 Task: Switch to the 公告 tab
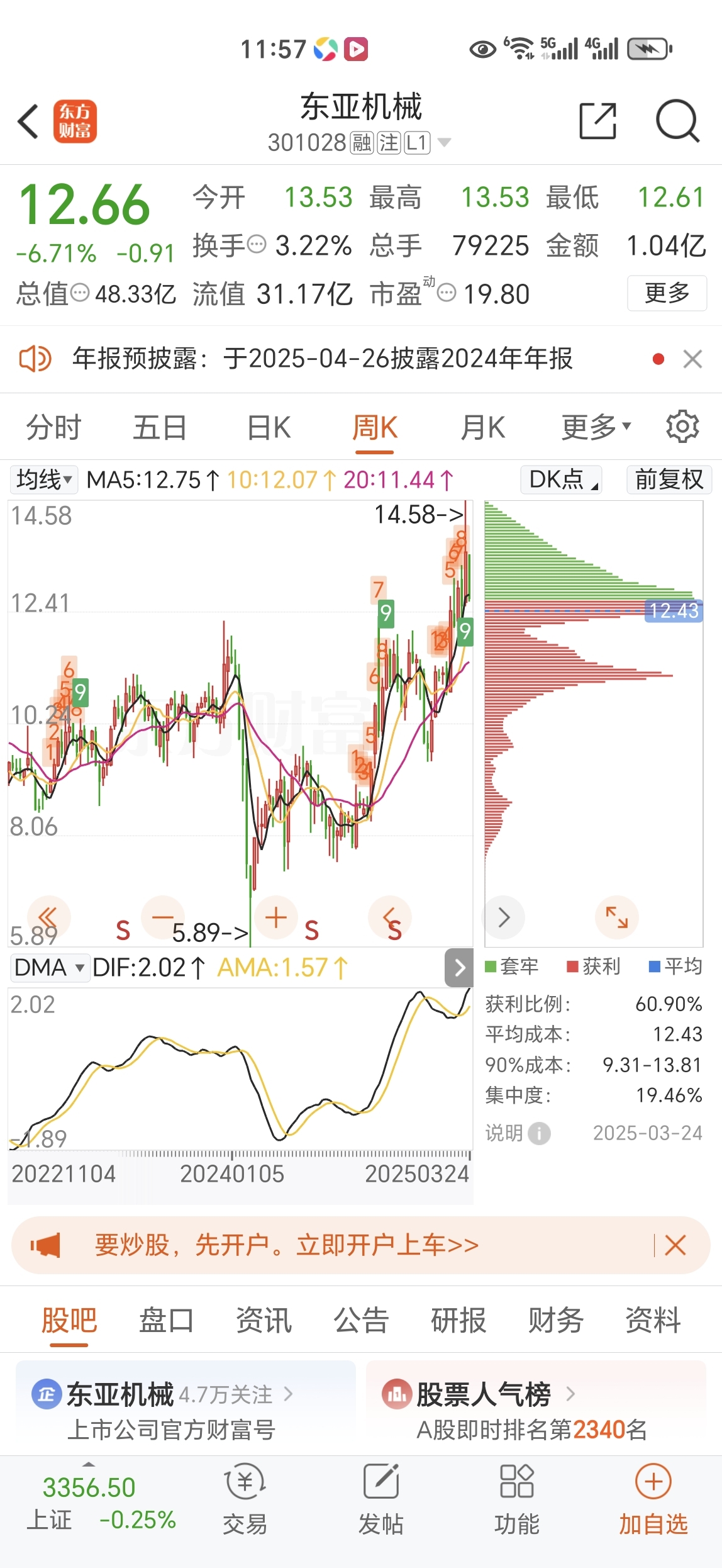[361, 1319]
